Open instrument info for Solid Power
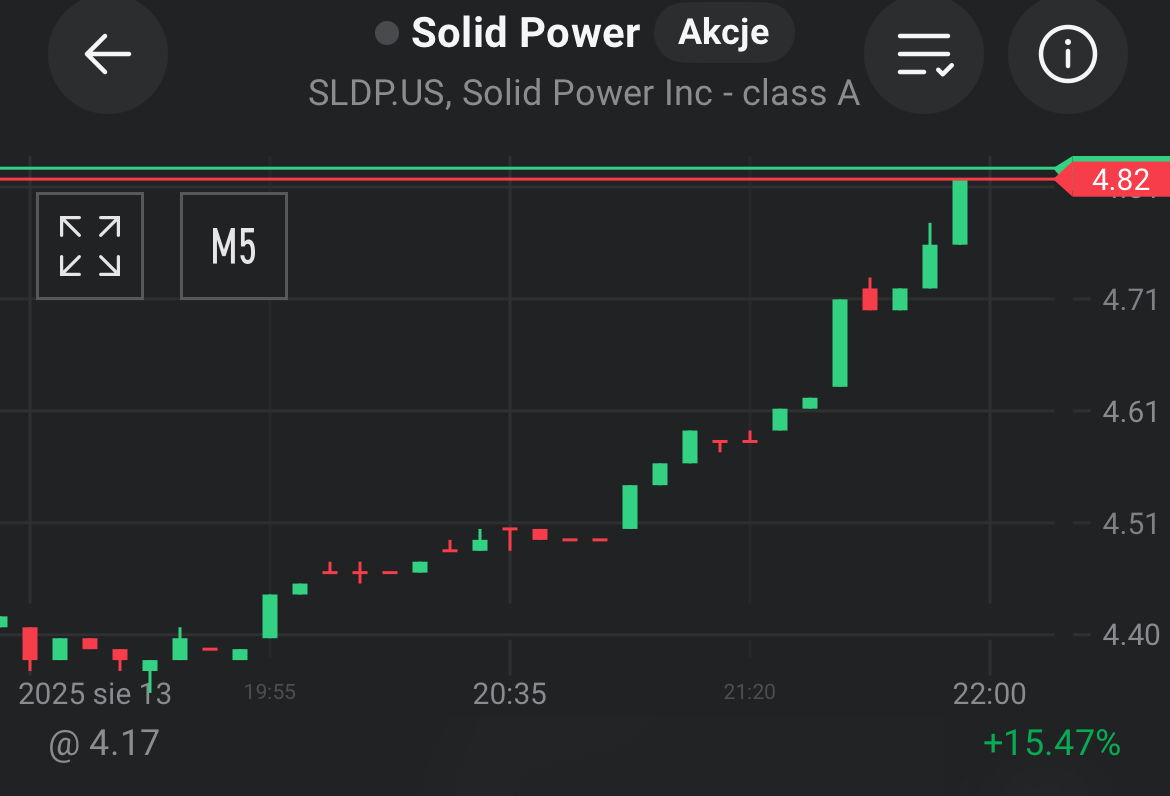This screenshot has width=1170, height=796. [1068, 54]
